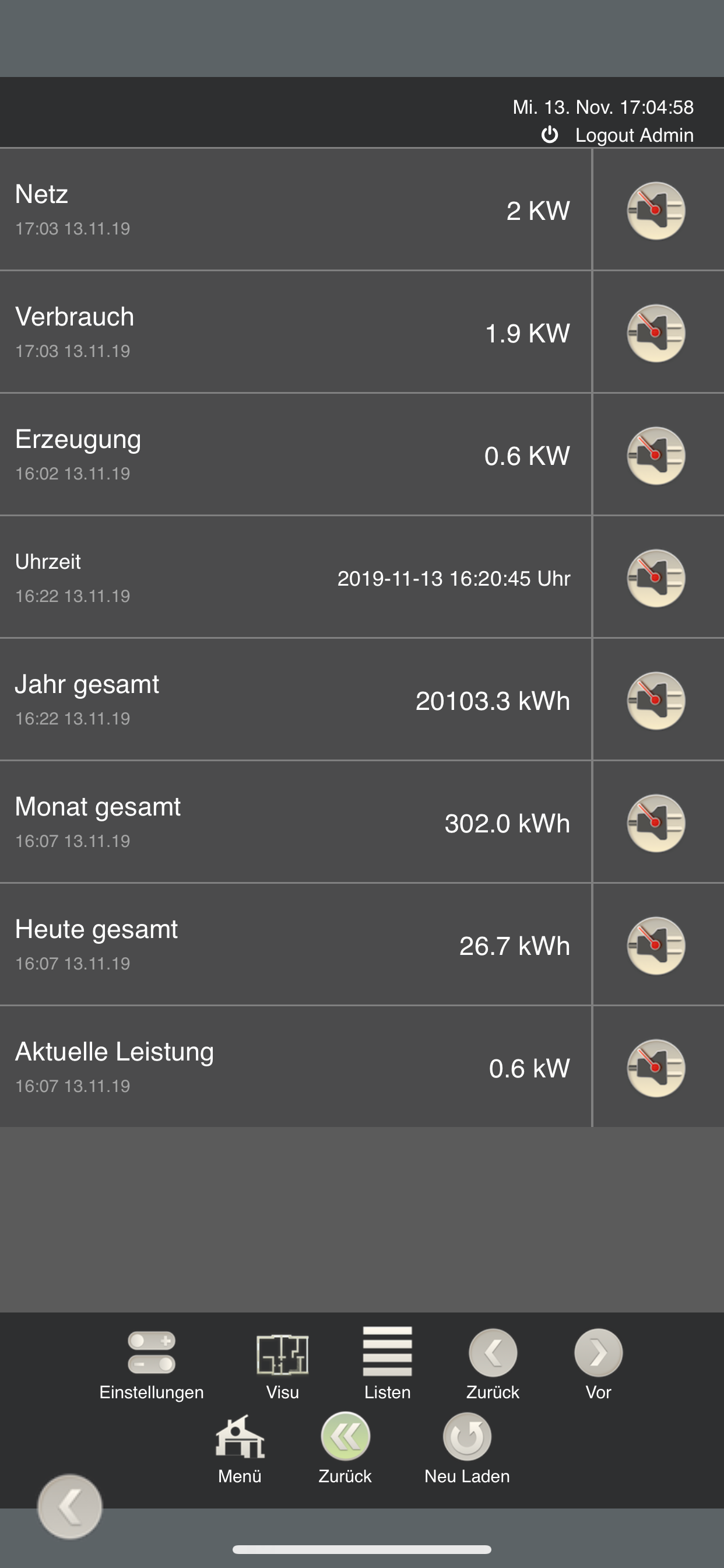Go forward with the Vor button
Screen dimensions: 724x1568
[598, 1362]
